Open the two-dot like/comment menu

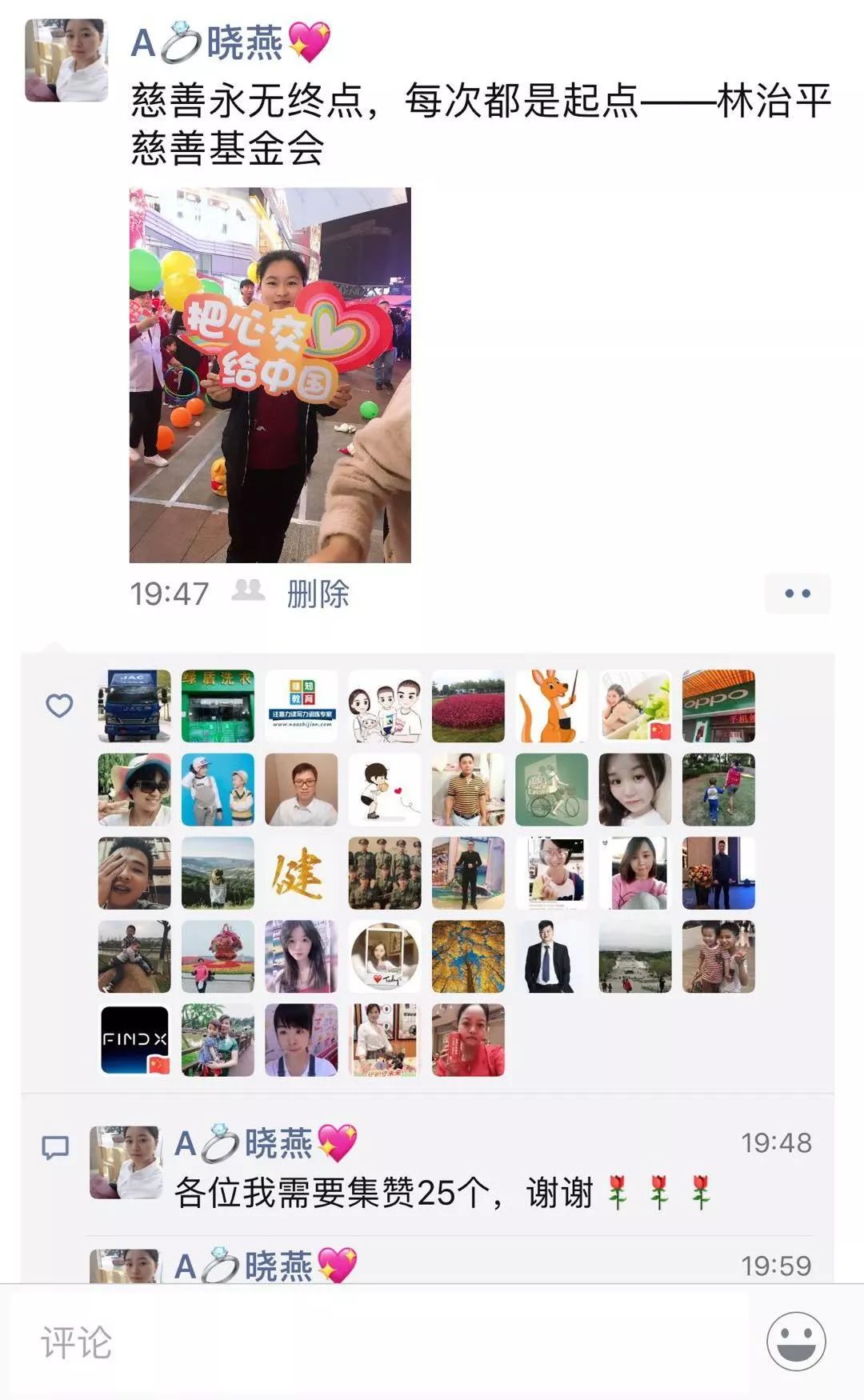[x=797, y=594]
